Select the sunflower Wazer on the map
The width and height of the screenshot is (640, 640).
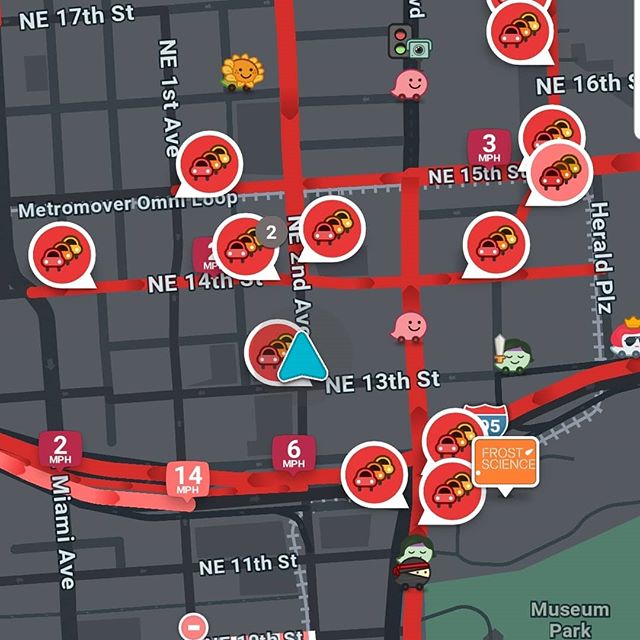[x=242, y=72]
